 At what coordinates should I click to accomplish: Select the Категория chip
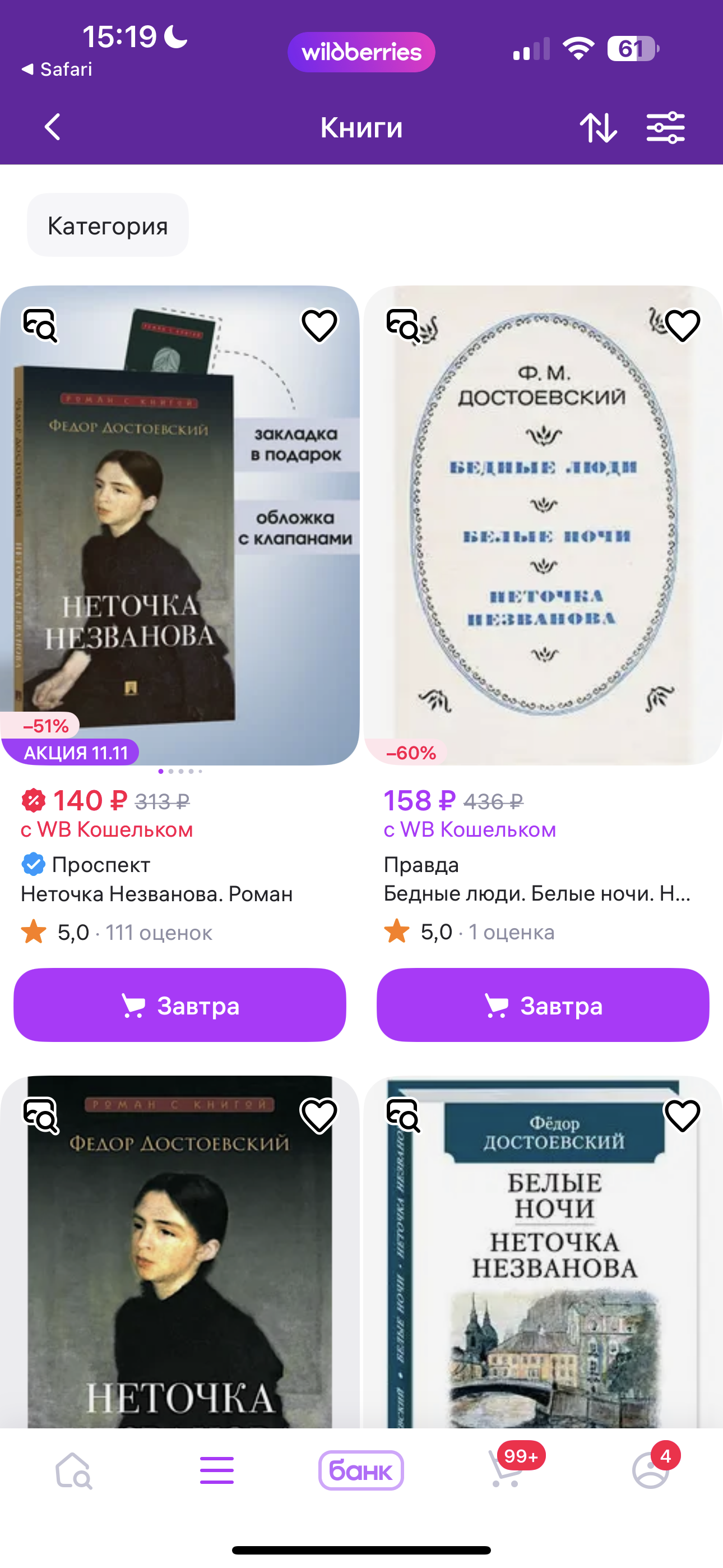(x=108, y=226)
